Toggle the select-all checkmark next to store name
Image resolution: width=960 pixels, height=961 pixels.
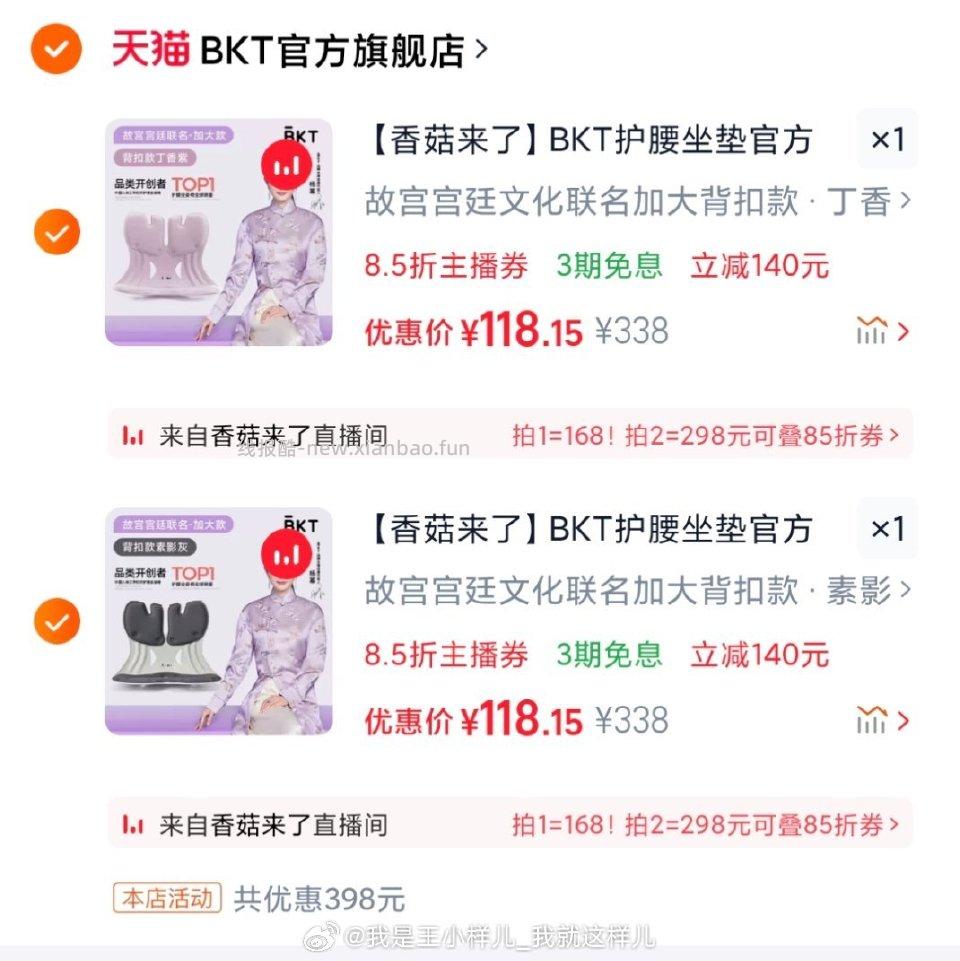coord(56,49)
